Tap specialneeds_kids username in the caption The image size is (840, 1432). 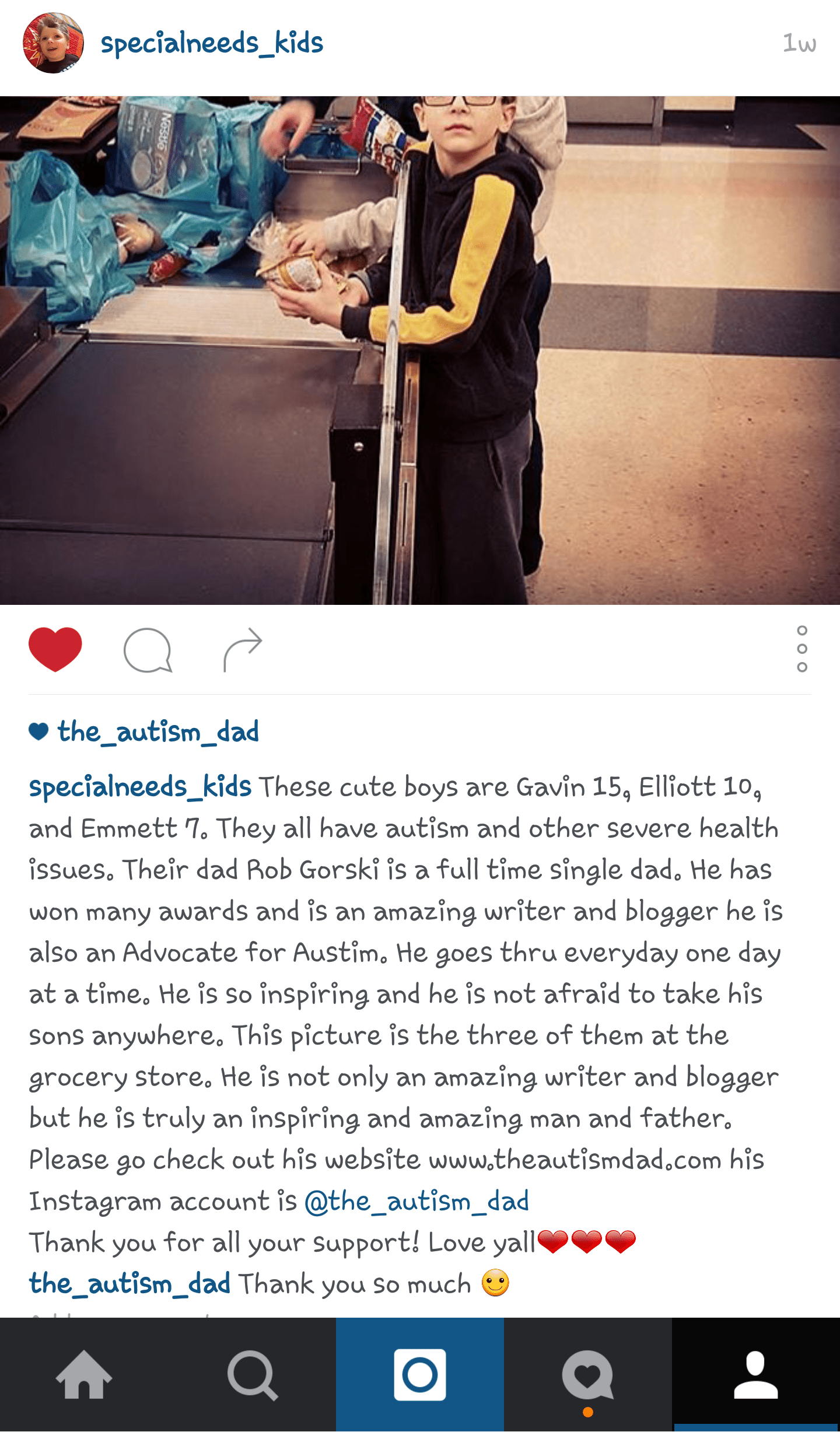point(140,787)
